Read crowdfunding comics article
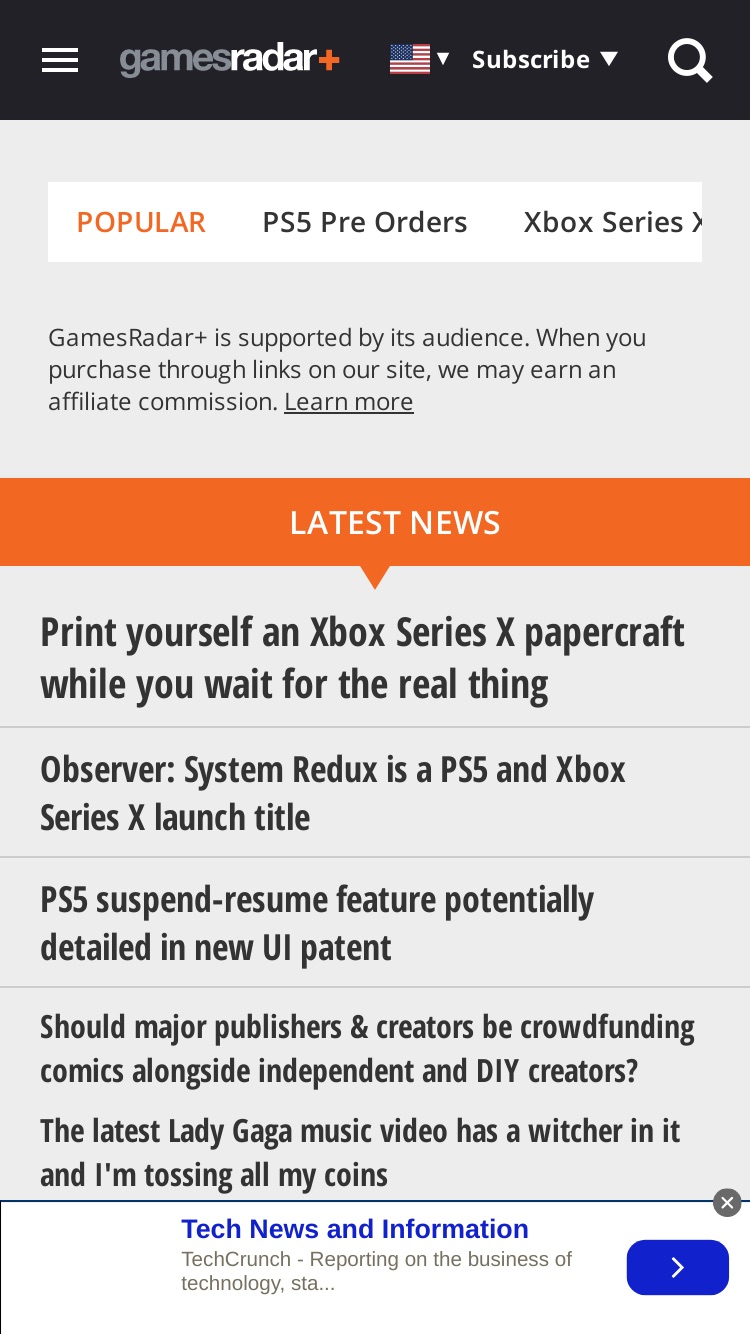Viewport: 750px width, 1334px height. click(x=367, y=1049)
